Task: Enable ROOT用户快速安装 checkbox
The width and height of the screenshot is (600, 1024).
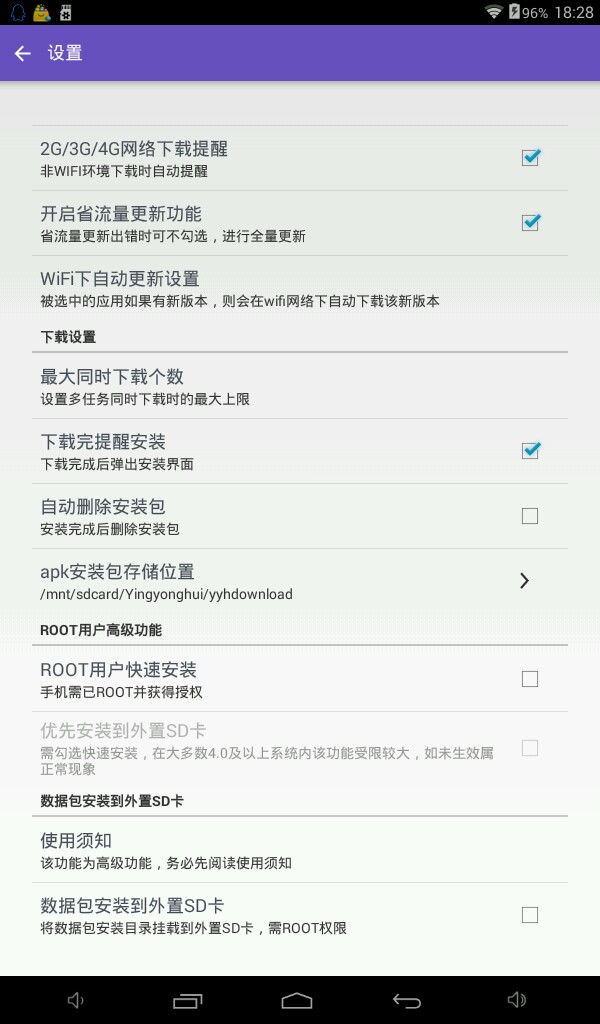Action: tap(530, 679)
